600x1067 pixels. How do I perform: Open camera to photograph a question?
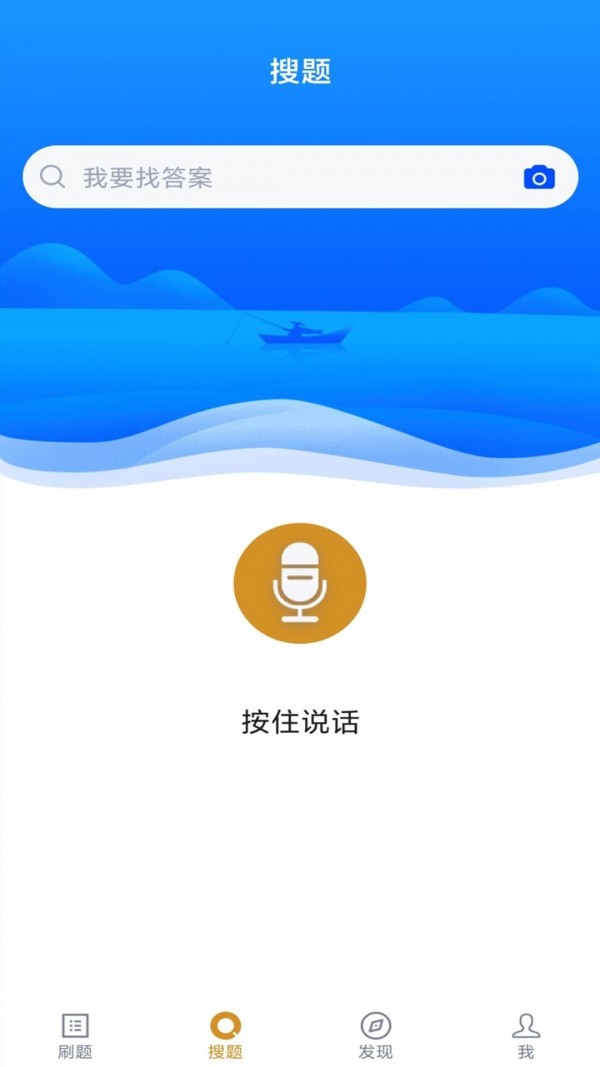pos(539,178)
